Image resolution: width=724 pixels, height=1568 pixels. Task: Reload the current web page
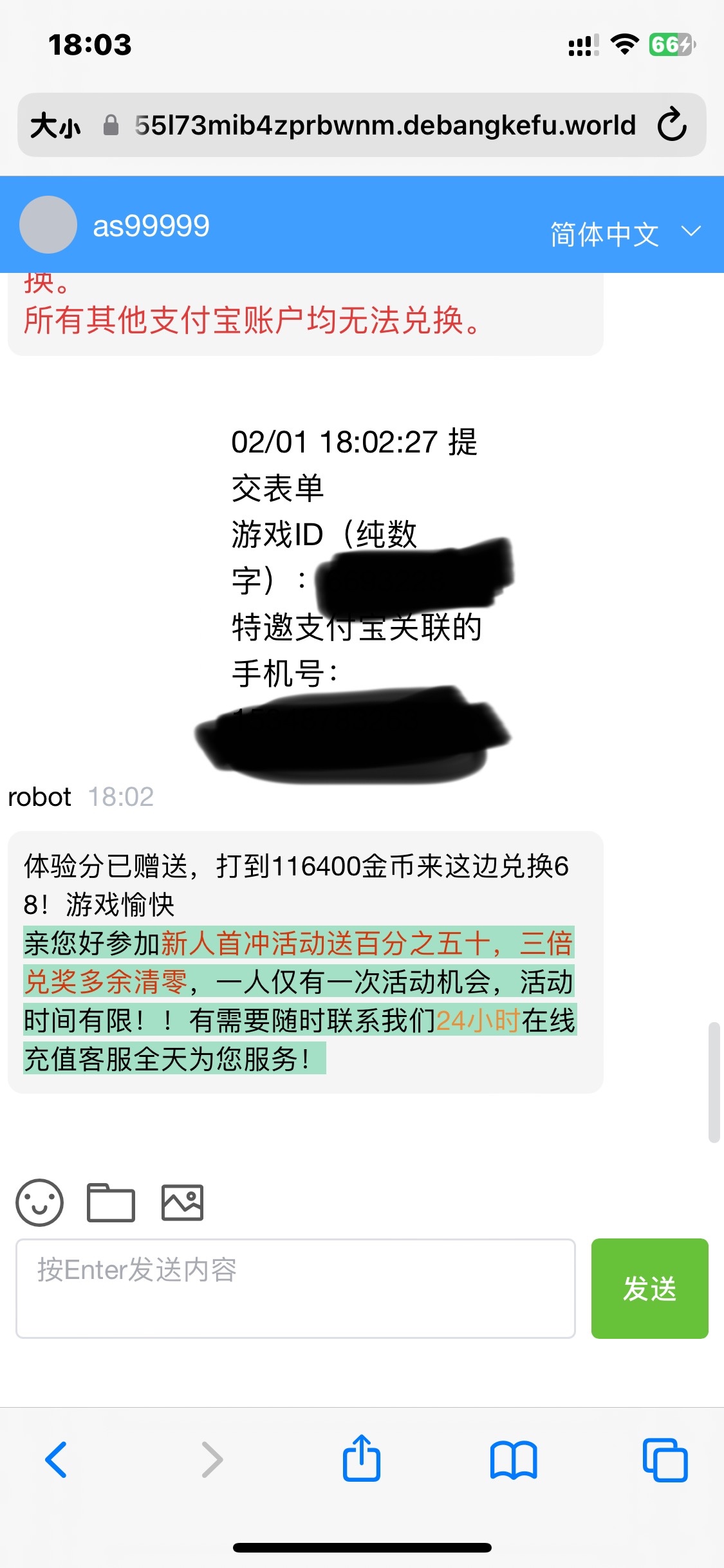coord(672,124)
